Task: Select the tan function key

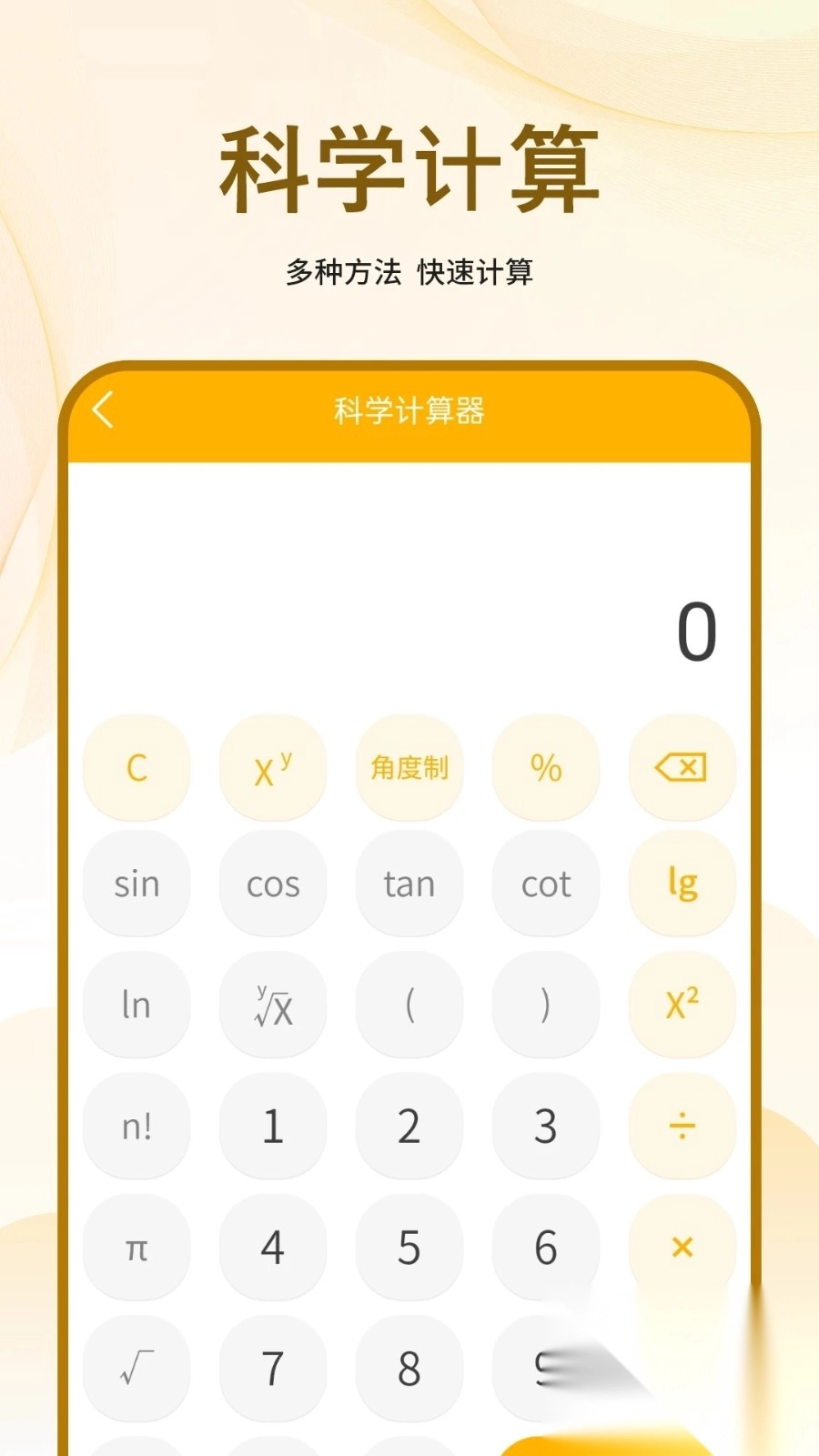Action: 409,884
